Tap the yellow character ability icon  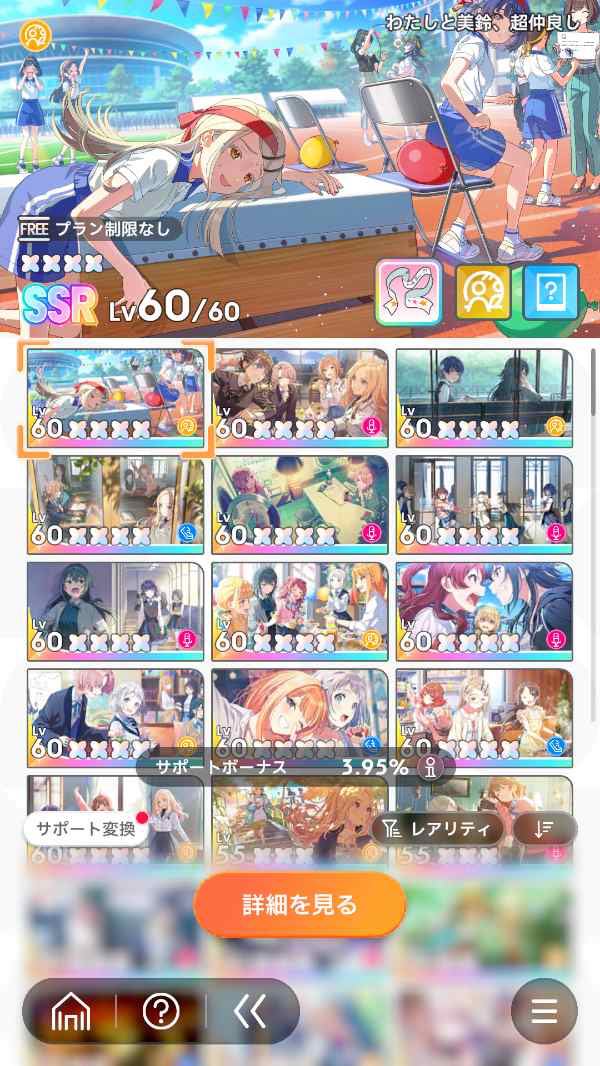pos(483,291)
